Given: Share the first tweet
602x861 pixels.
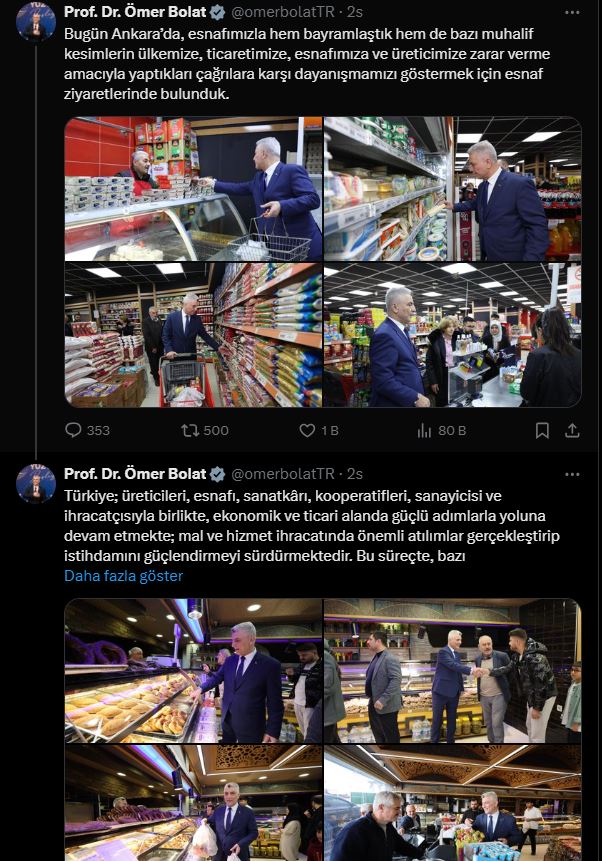Looking at the screenshot, I should coord(572,430).
